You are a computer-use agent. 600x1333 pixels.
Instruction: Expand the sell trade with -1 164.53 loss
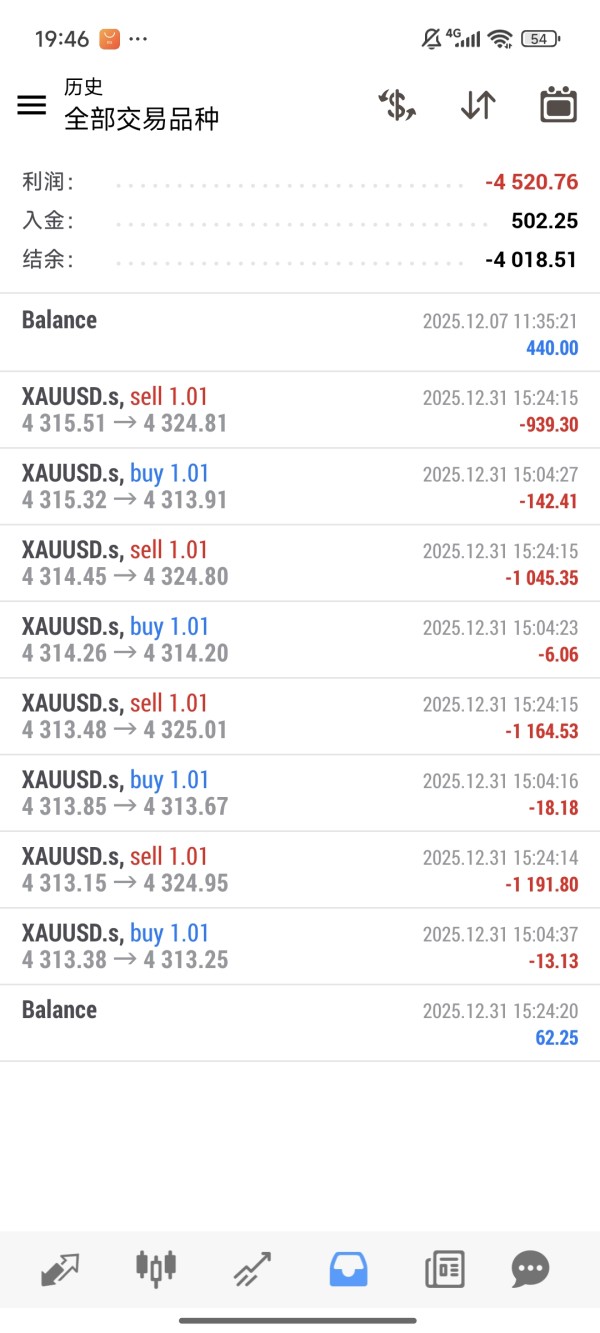click(300, 717)
